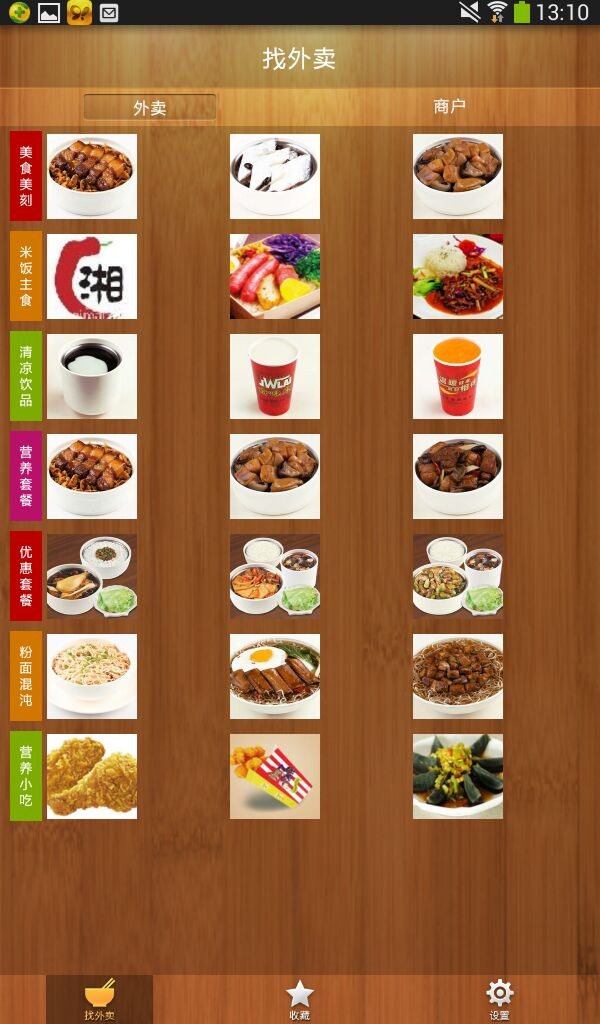Open the preserved egg dish tile

coord(458,776)
